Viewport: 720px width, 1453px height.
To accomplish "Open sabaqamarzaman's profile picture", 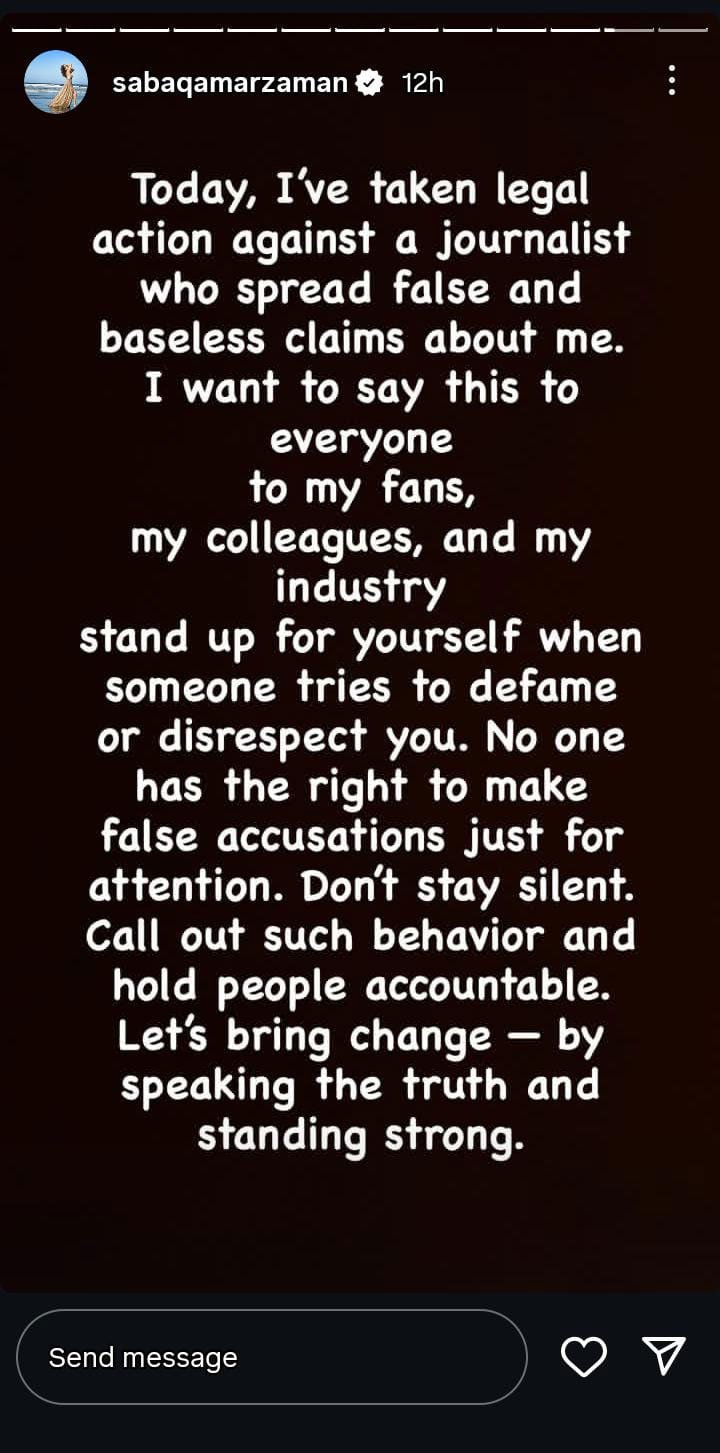I will pos(56,82).
